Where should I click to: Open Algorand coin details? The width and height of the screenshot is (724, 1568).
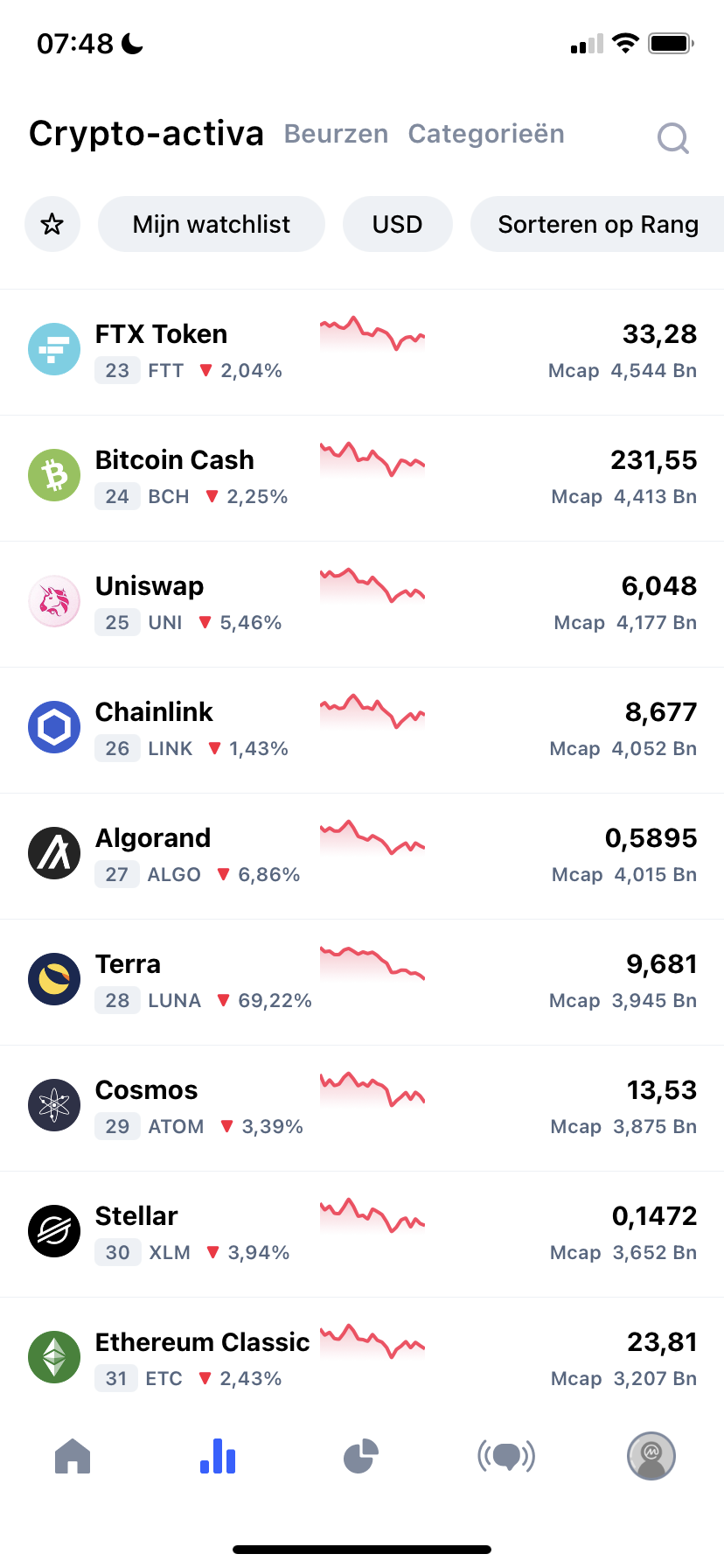362,856
